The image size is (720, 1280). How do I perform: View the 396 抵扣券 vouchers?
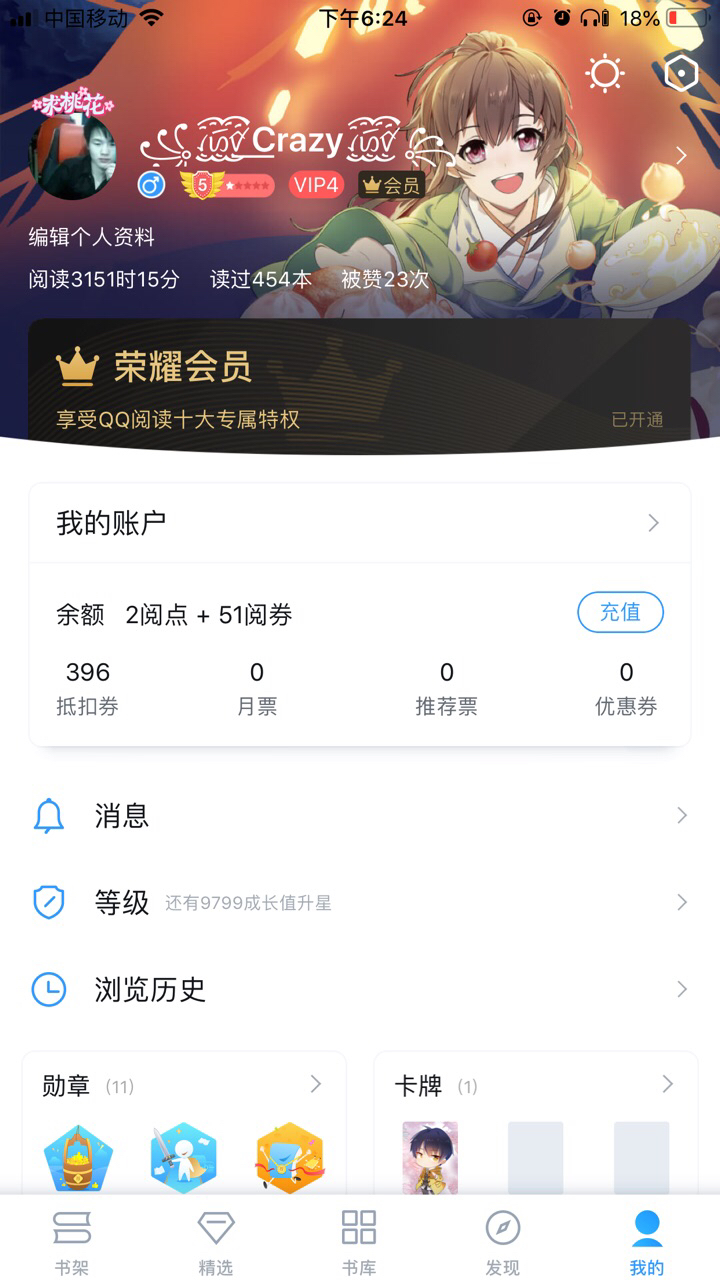(88, 688)
